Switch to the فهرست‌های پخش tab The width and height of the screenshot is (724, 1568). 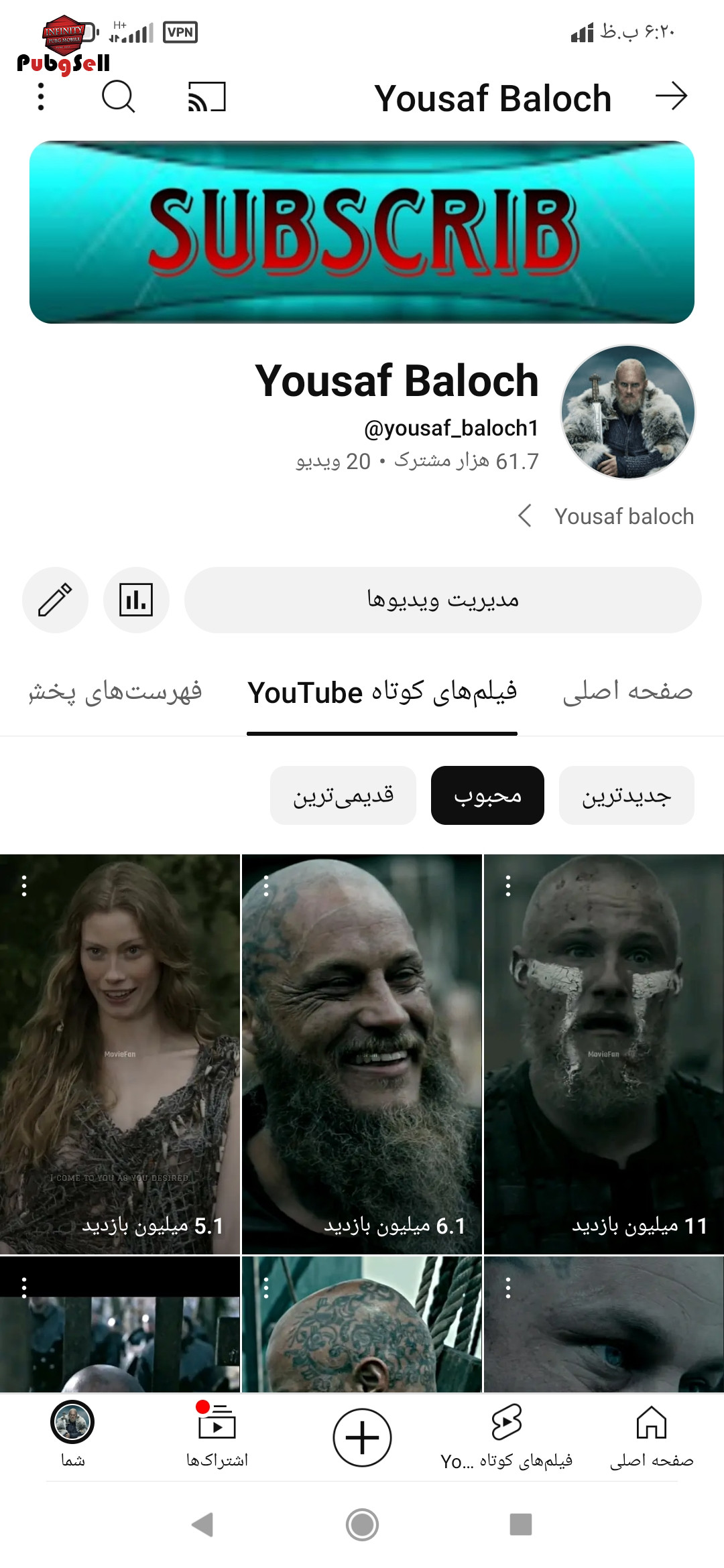point(115,691)
